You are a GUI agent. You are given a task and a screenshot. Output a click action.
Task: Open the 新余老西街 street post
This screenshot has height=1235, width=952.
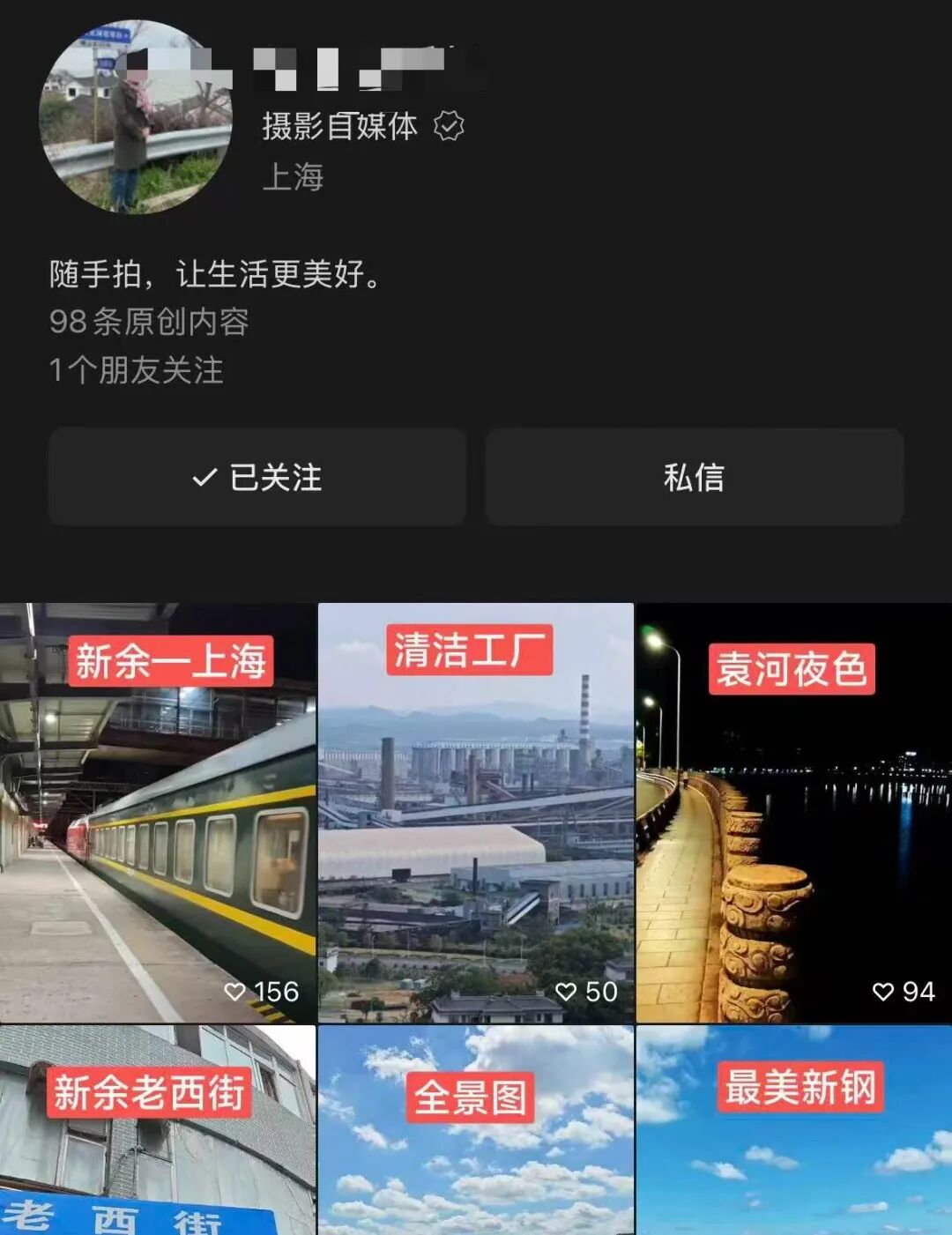[158, 1130]
